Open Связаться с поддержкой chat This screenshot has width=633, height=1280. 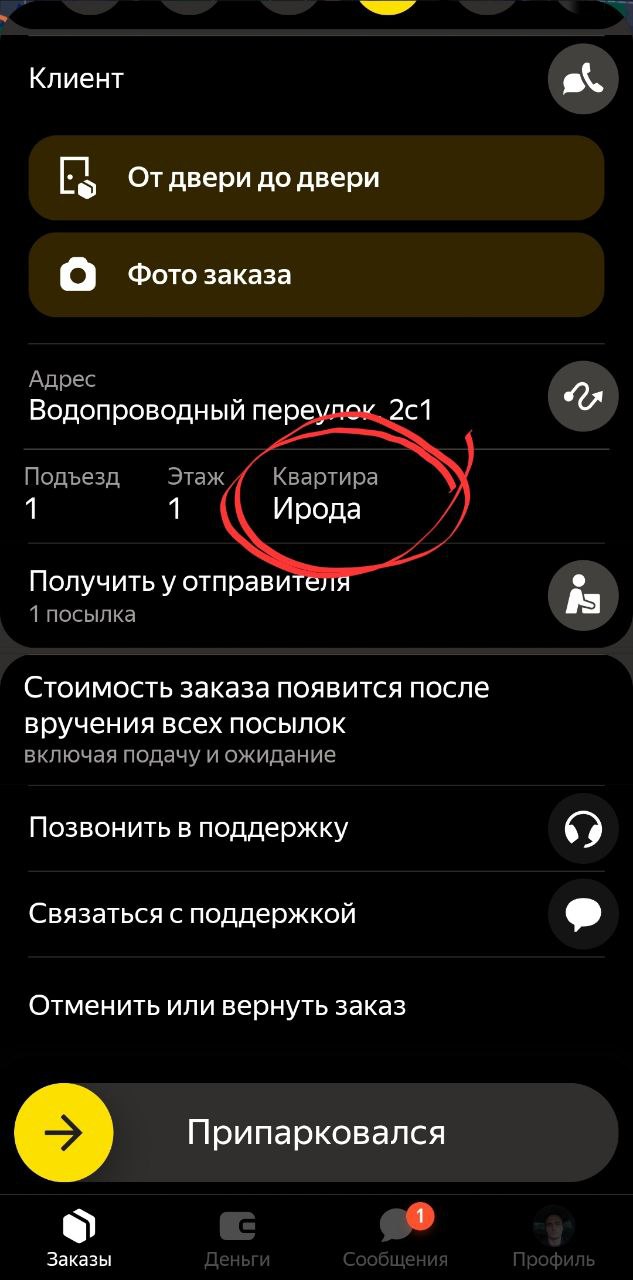coord(583,914)
